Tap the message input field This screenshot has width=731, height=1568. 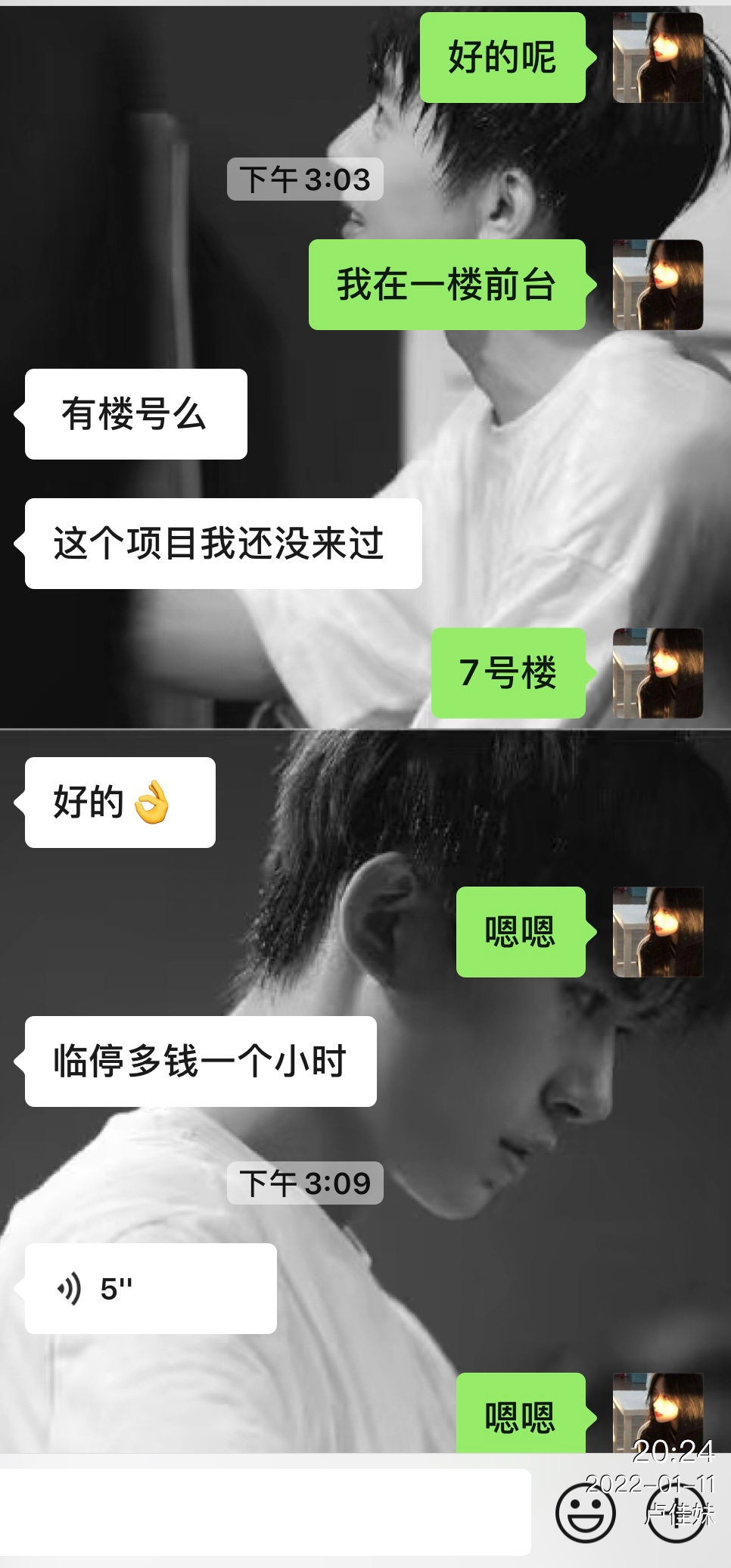(x=265, y=1511)
